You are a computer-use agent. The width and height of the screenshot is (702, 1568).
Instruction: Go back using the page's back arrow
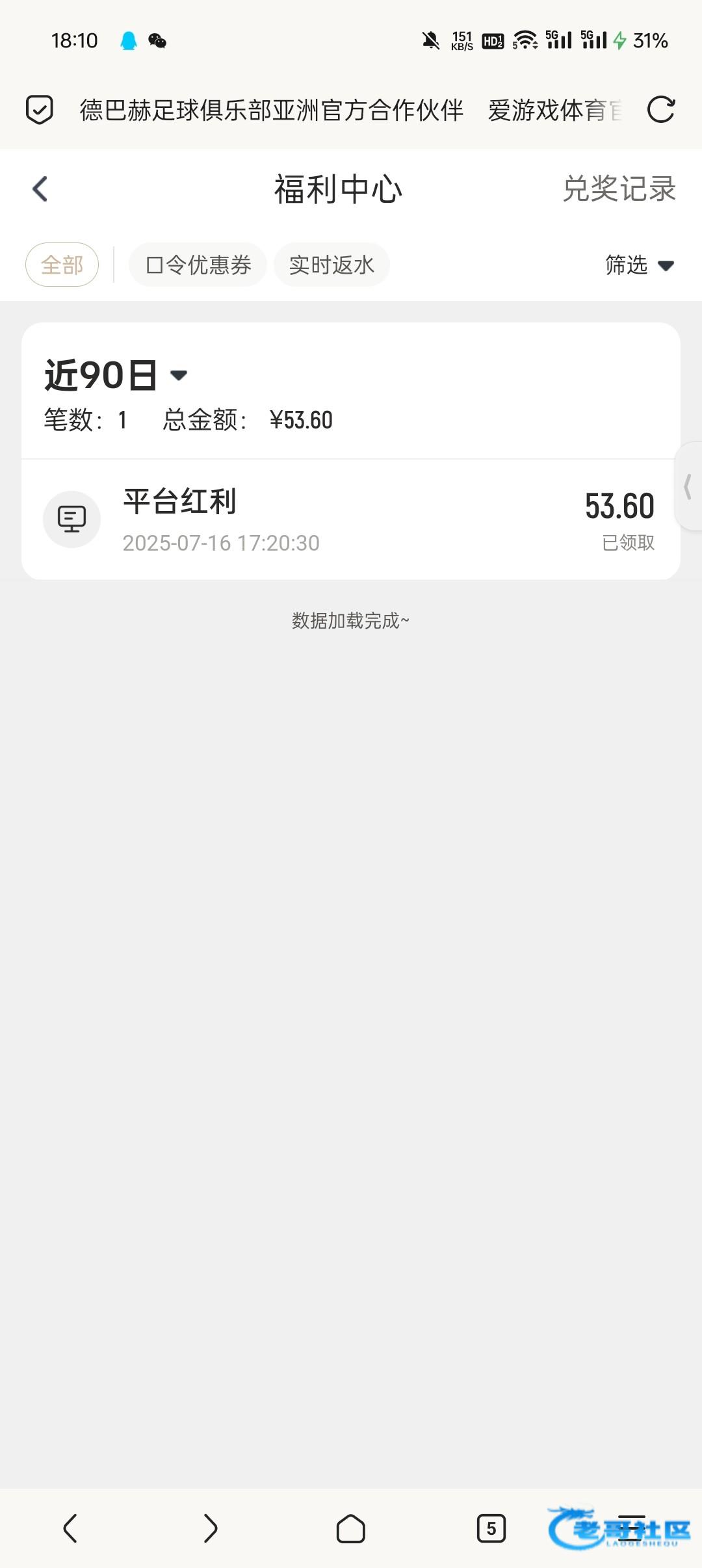click(40, 189)
